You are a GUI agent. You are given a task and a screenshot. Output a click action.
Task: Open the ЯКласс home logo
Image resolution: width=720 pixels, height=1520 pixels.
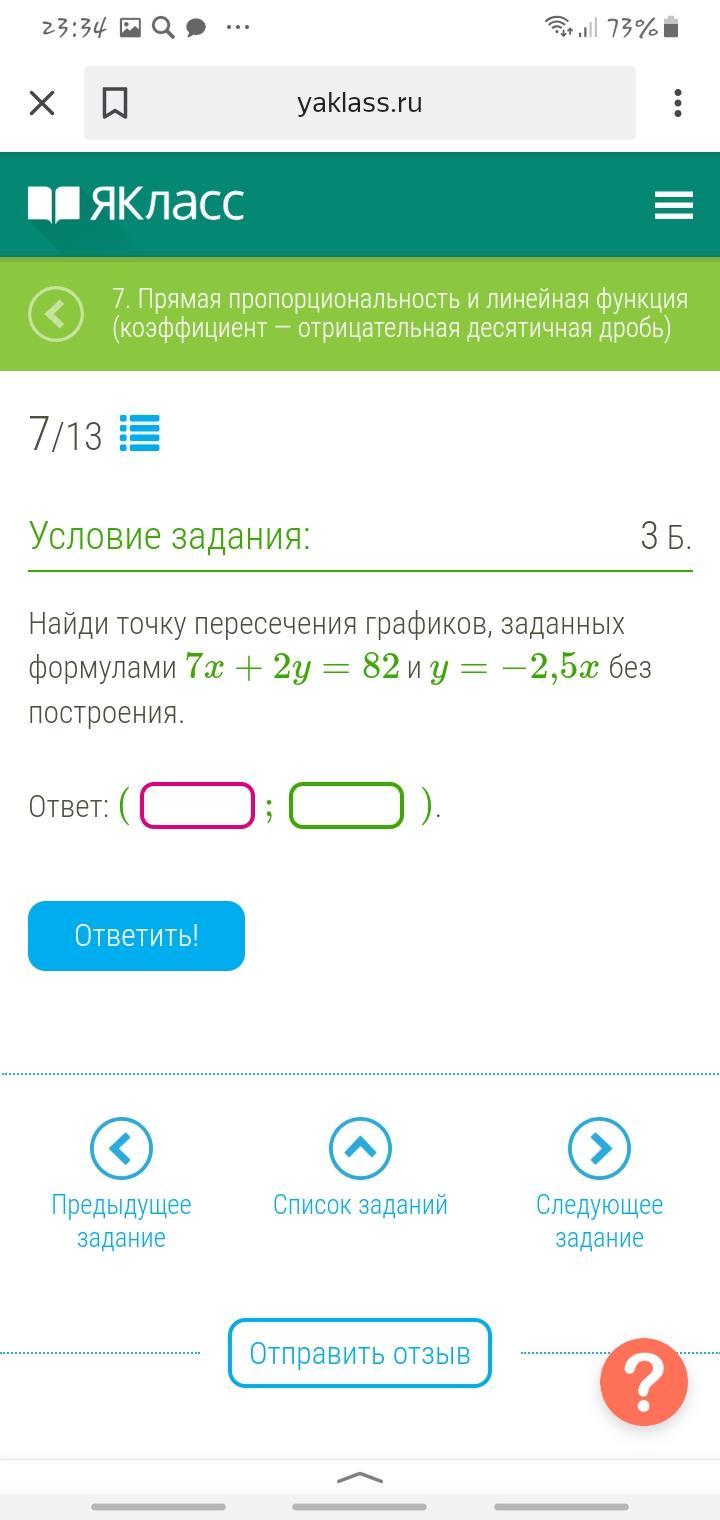click(136, 204)
